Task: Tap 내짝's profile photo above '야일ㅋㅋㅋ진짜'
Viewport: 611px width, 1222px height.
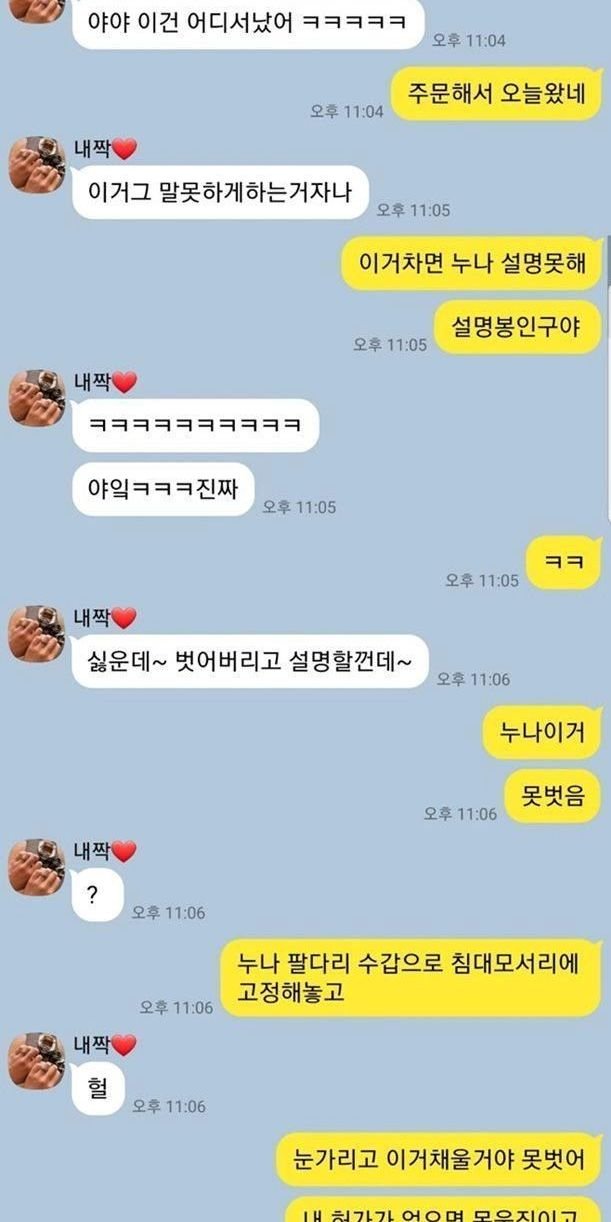Action: 37,398
